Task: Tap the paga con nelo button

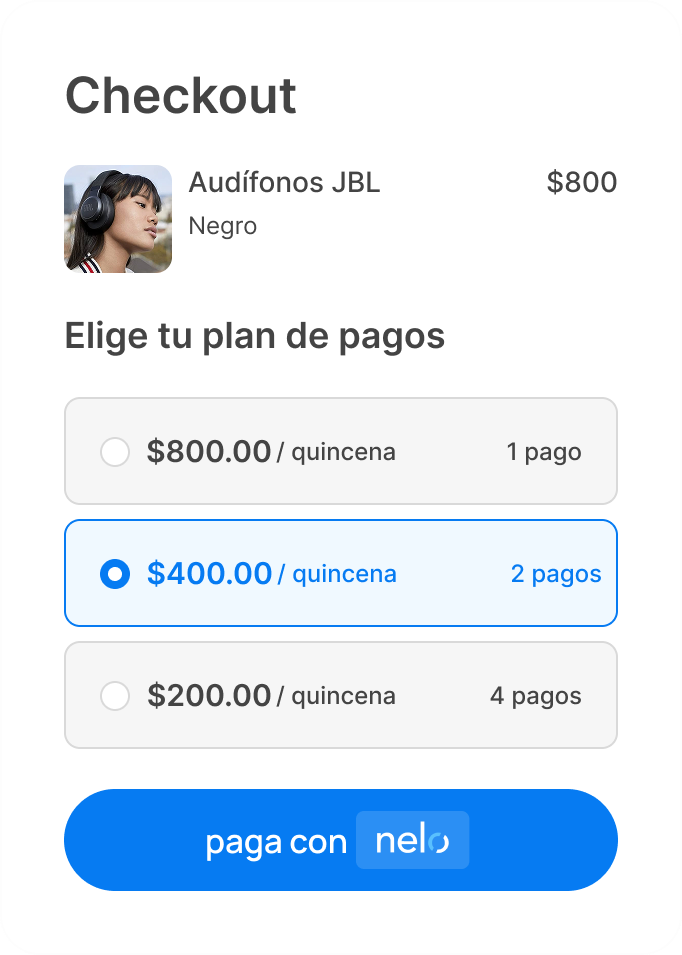Action: 340,840
